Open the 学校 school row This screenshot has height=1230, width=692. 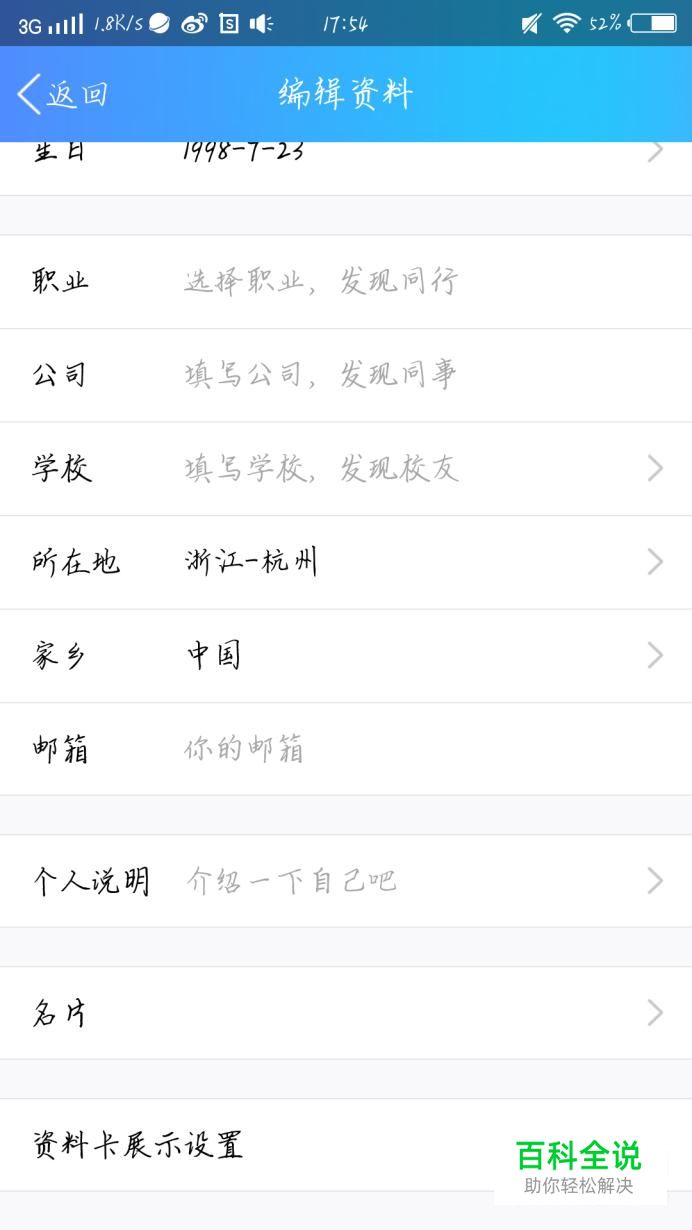click(x=346, y=468)
